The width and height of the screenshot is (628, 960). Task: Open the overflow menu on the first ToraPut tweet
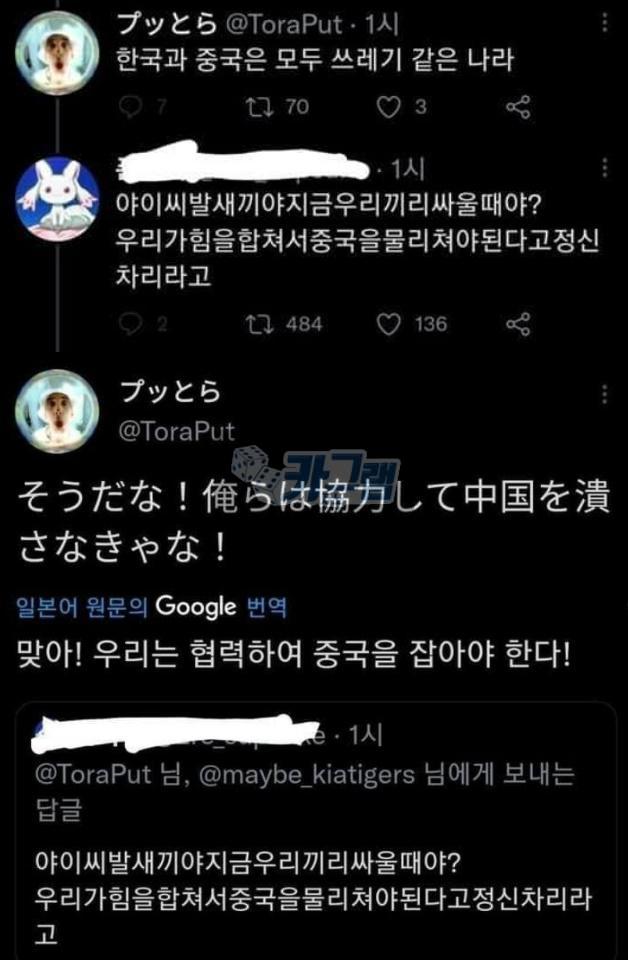606,21
